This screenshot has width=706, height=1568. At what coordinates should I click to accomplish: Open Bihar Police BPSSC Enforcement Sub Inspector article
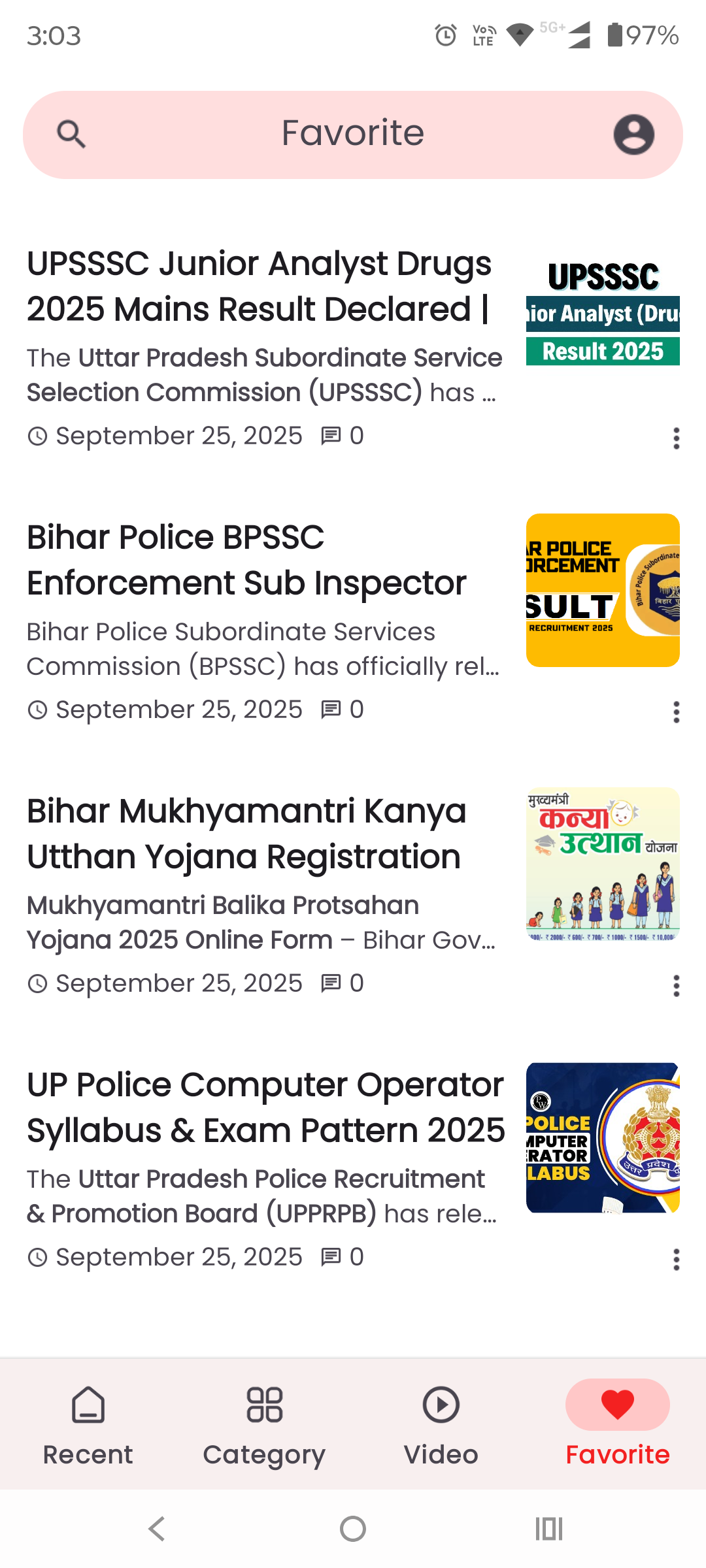246,560
